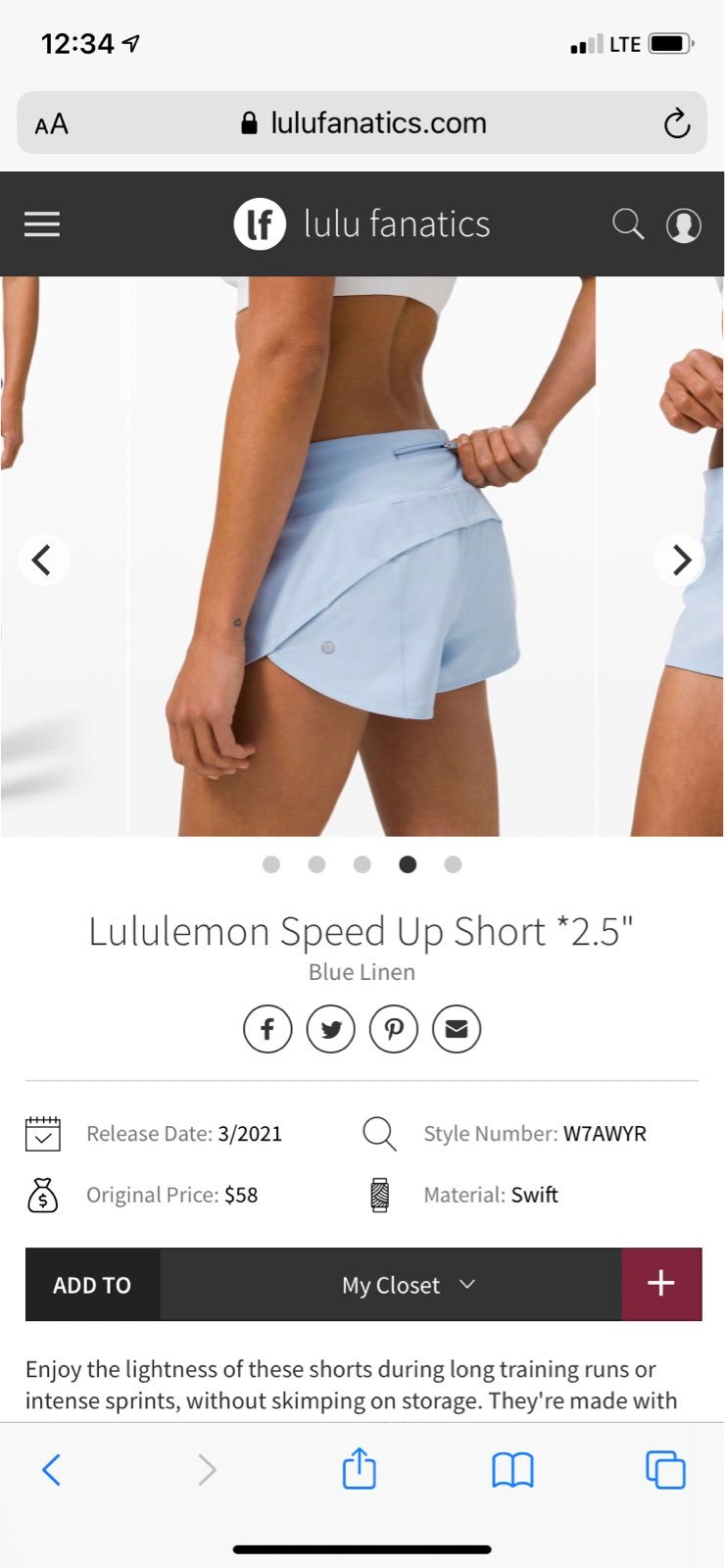Share the product by email
The height and width of the screenshot is (1568, 725).
pos(457,1029)
